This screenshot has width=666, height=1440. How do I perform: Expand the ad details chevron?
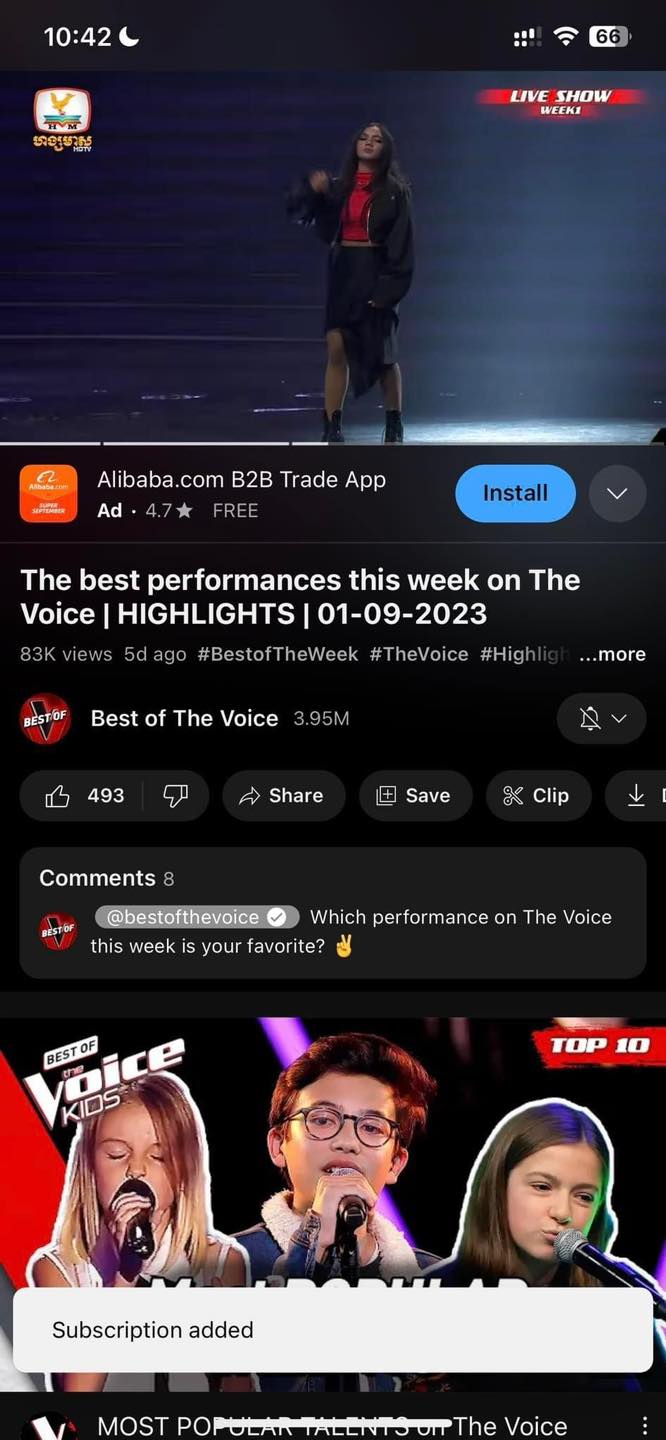[617, 493]
